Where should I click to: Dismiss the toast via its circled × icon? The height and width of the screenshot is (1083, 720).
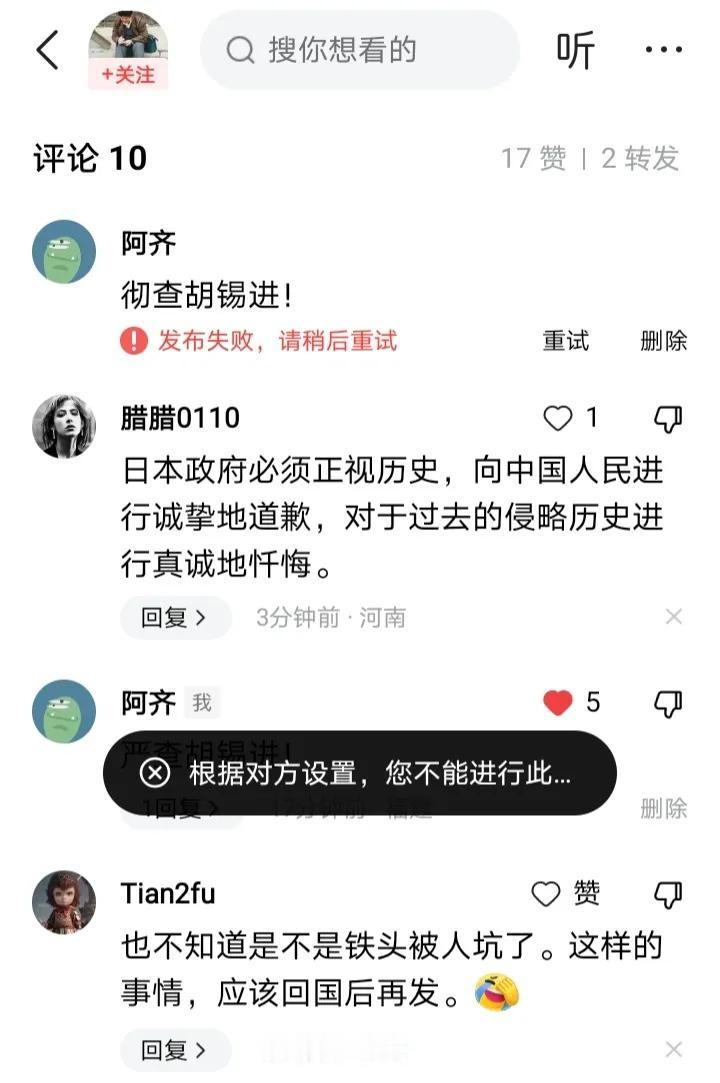tap(154, 771)
